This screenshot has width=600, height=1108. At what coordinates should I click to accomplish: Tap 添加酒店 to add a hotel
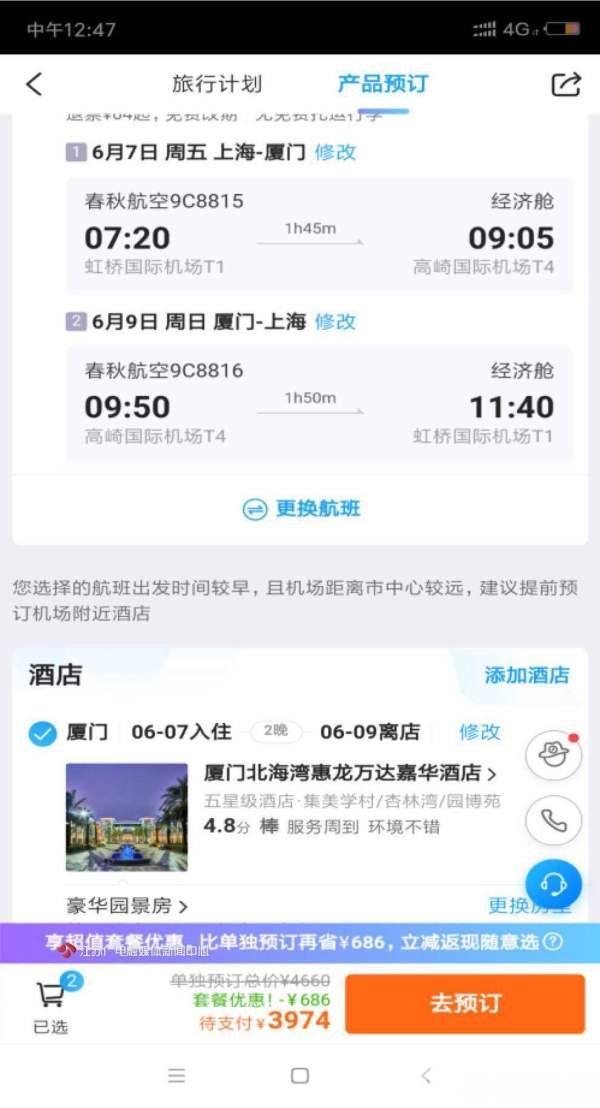pyautogui.click(x=526, y=675)
